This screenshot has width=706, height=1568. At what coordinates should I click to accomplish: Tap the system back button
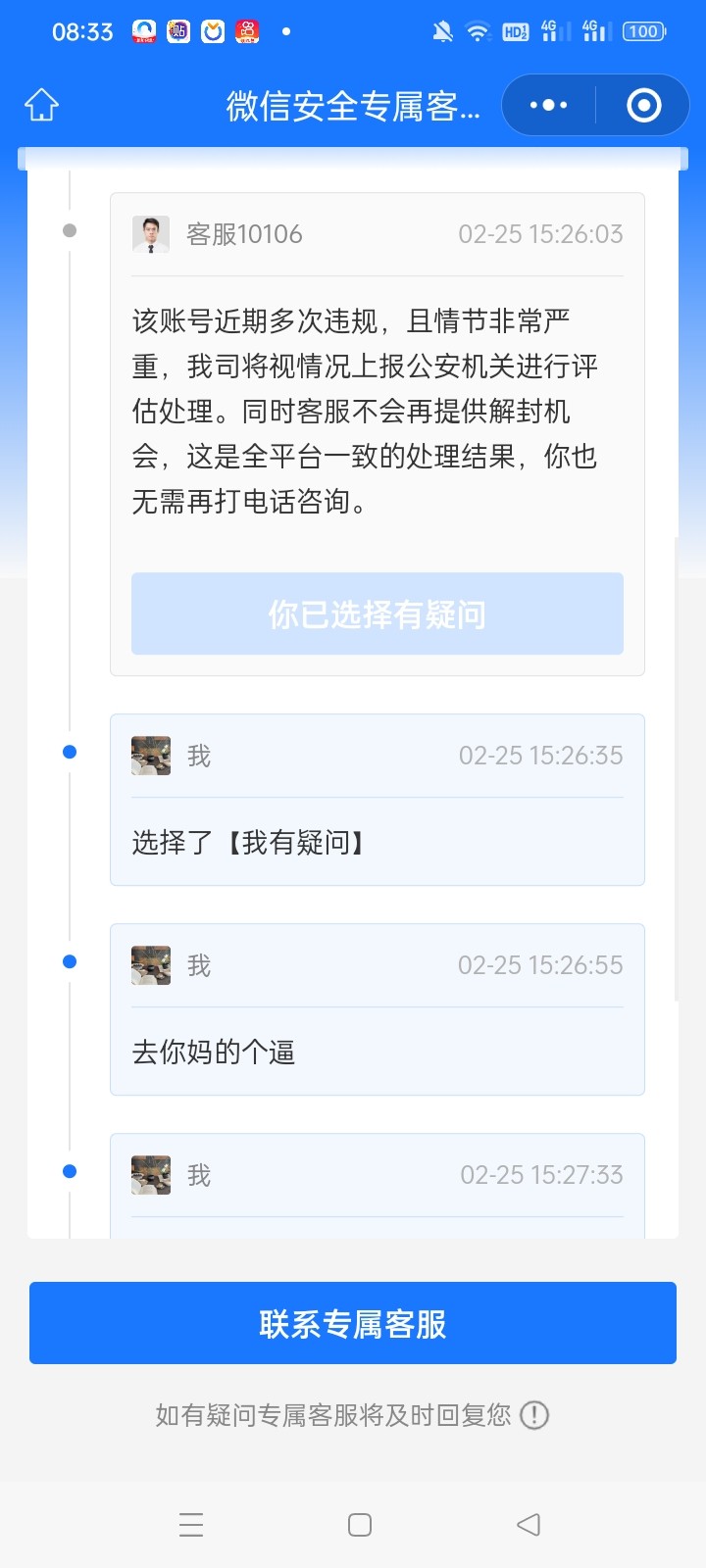tap(529, 1525)
